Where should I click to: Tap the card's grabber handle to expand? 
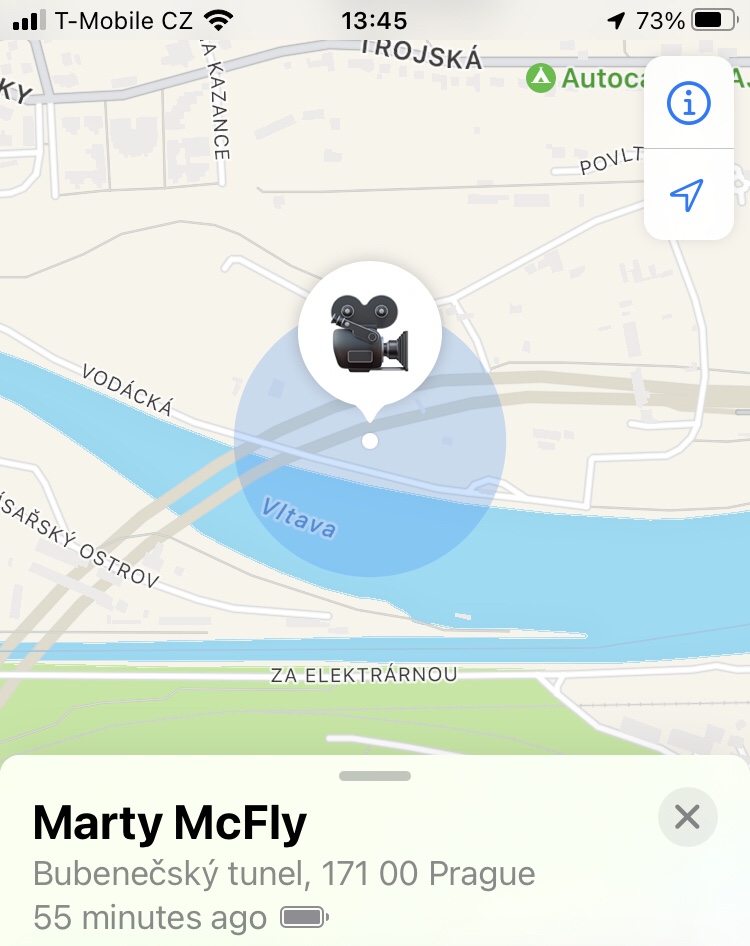(375, 776)
